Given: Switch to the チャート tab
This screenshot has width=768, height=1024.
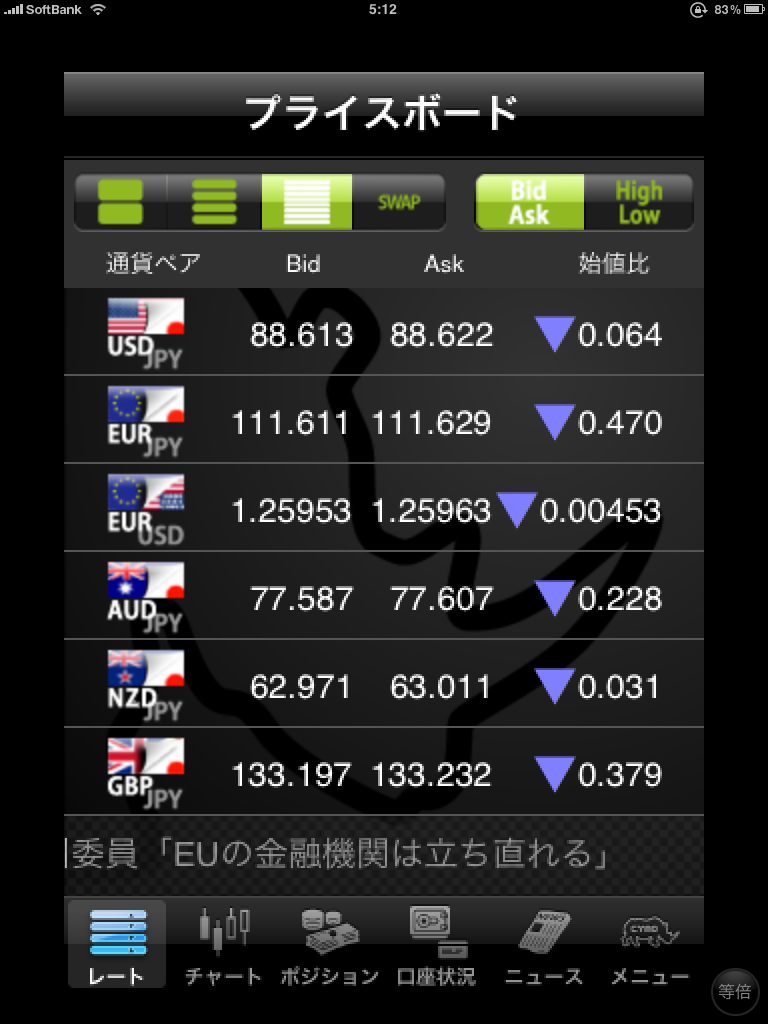Looking at the screenshot, I should coord(223,945).
